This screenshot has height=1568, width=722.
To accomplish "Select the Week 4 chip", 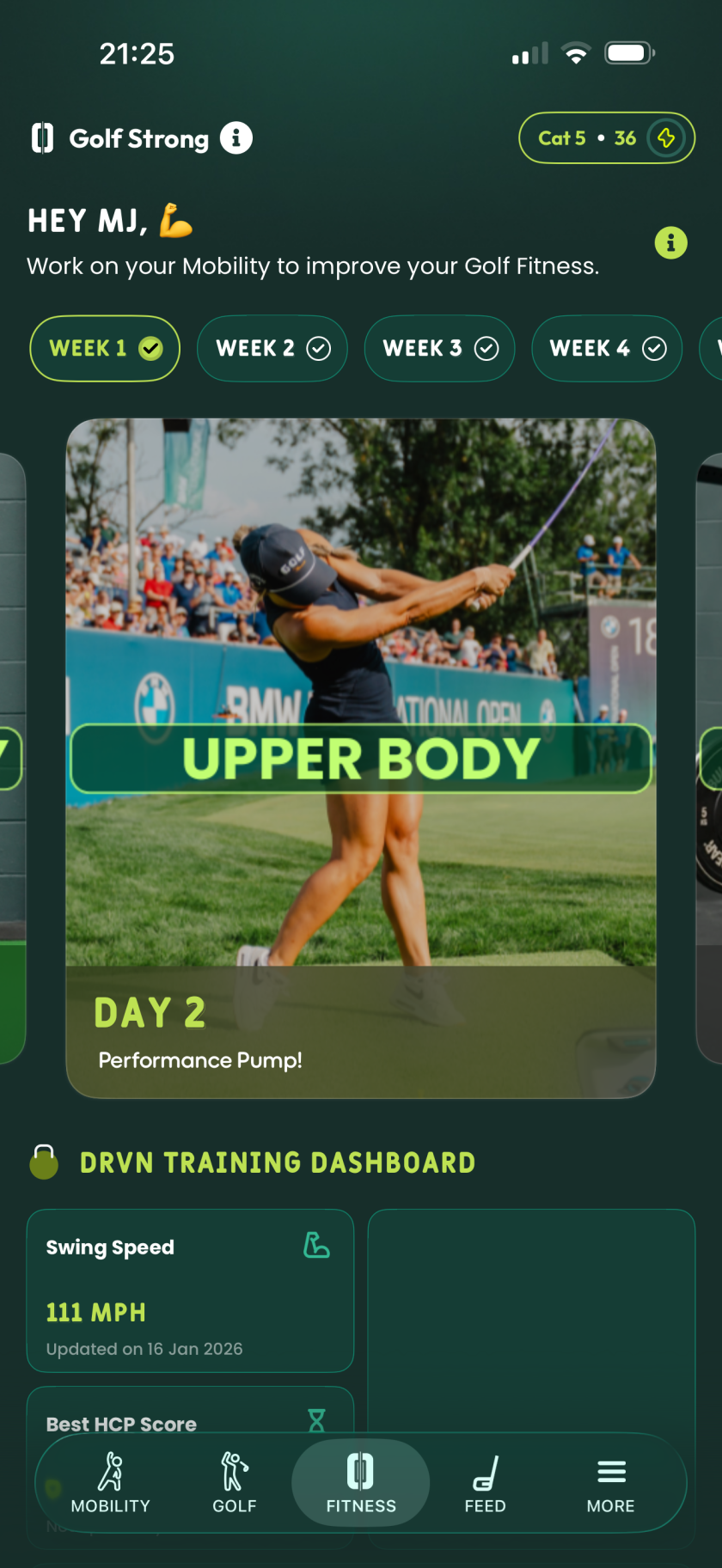I will 607,348.
